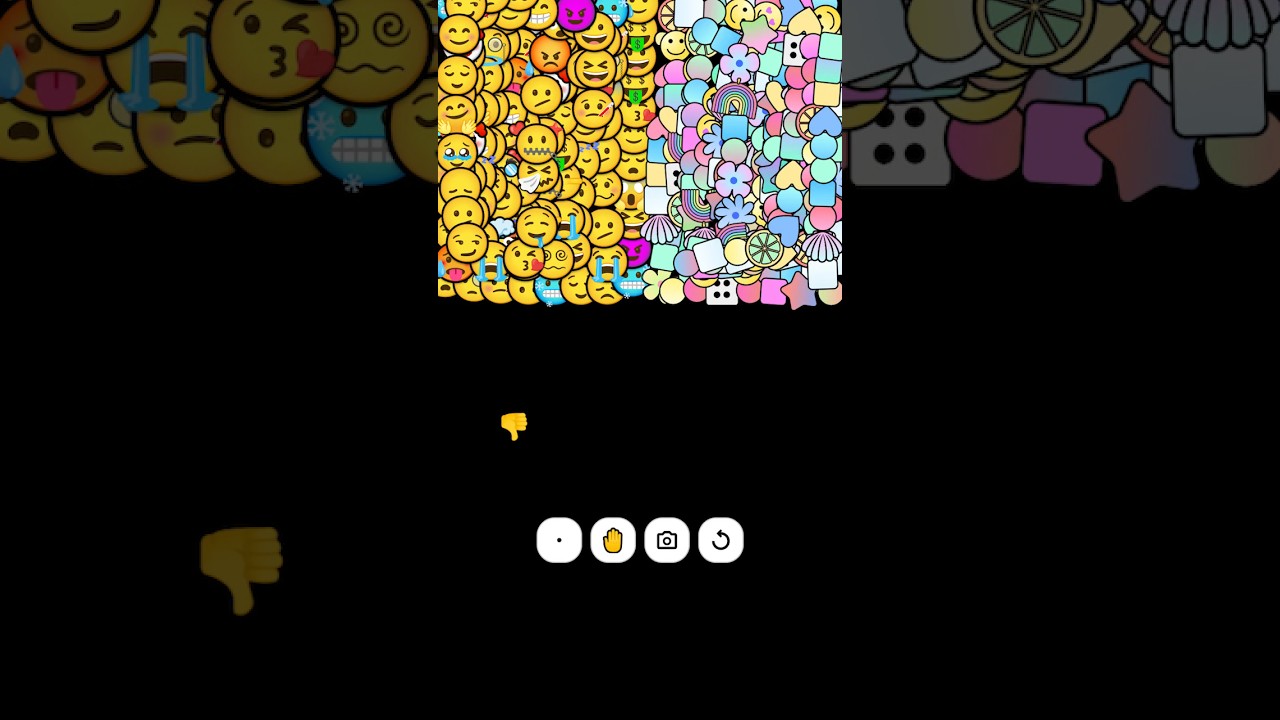Capture the canvas with the camera button
The height and width of the screenshot is (720, 1280).
[x=667, y=541]
